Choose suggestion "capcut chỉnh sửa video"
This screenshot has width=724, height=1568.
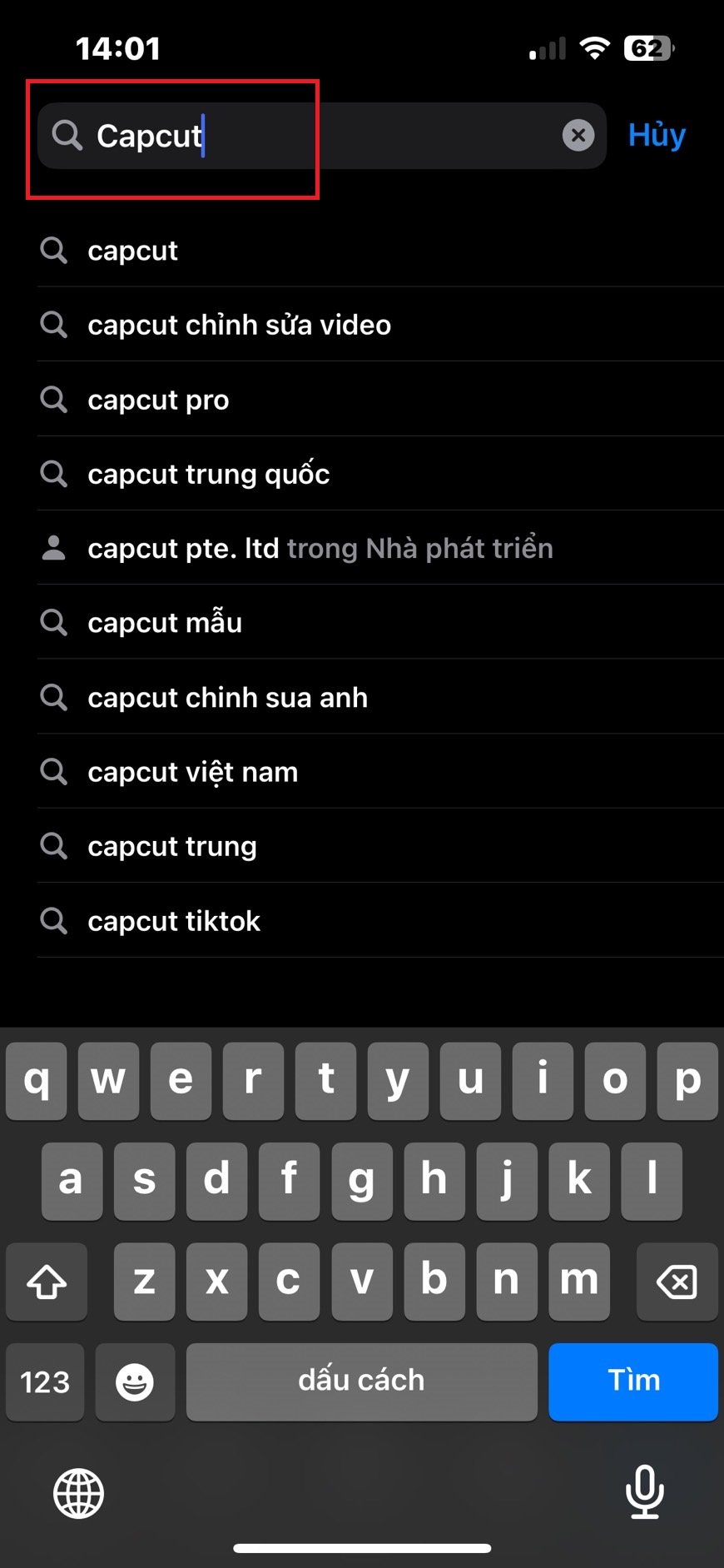pyautogui.click(x=379, y=325)
